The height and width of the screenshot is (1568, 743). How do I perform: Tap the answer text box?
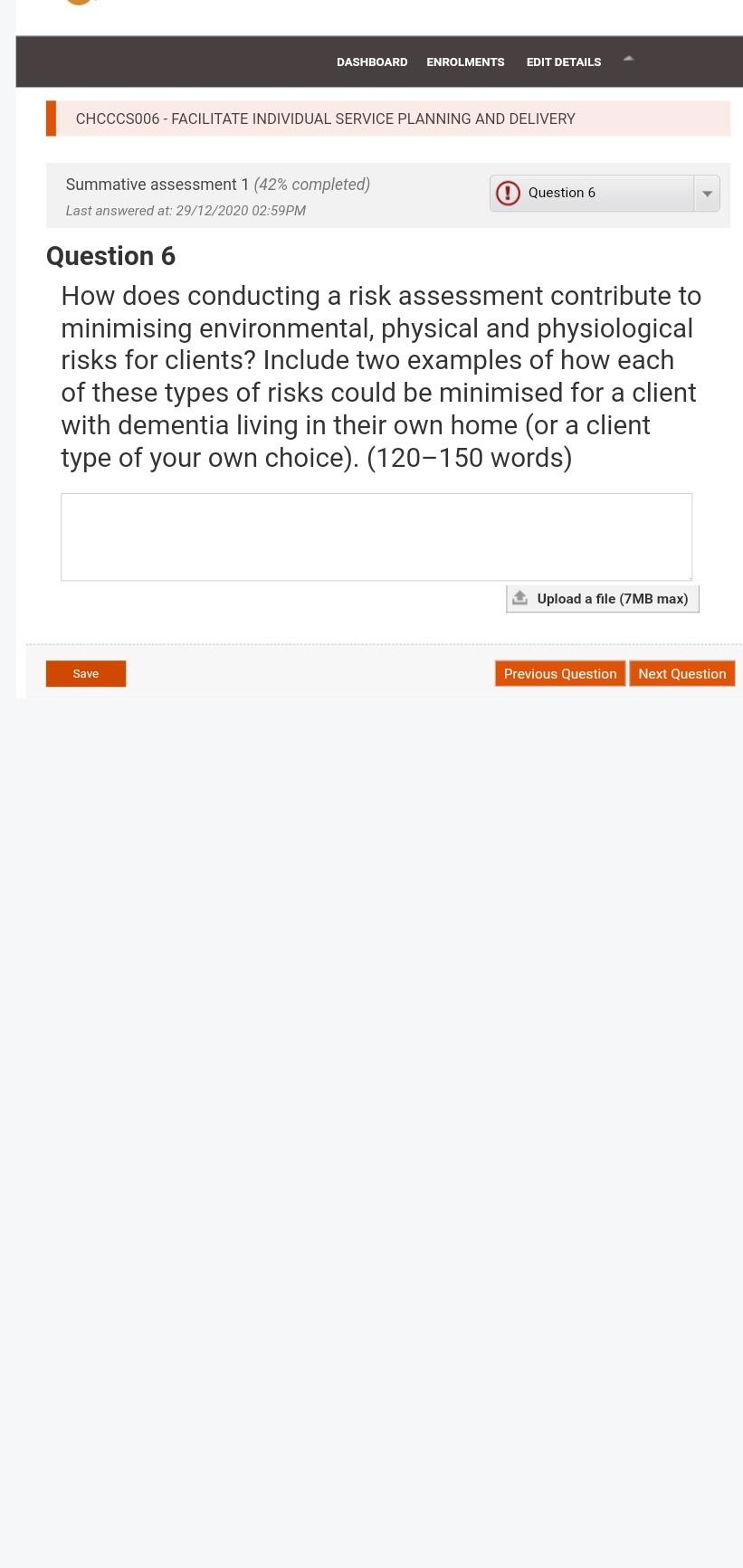376,537
